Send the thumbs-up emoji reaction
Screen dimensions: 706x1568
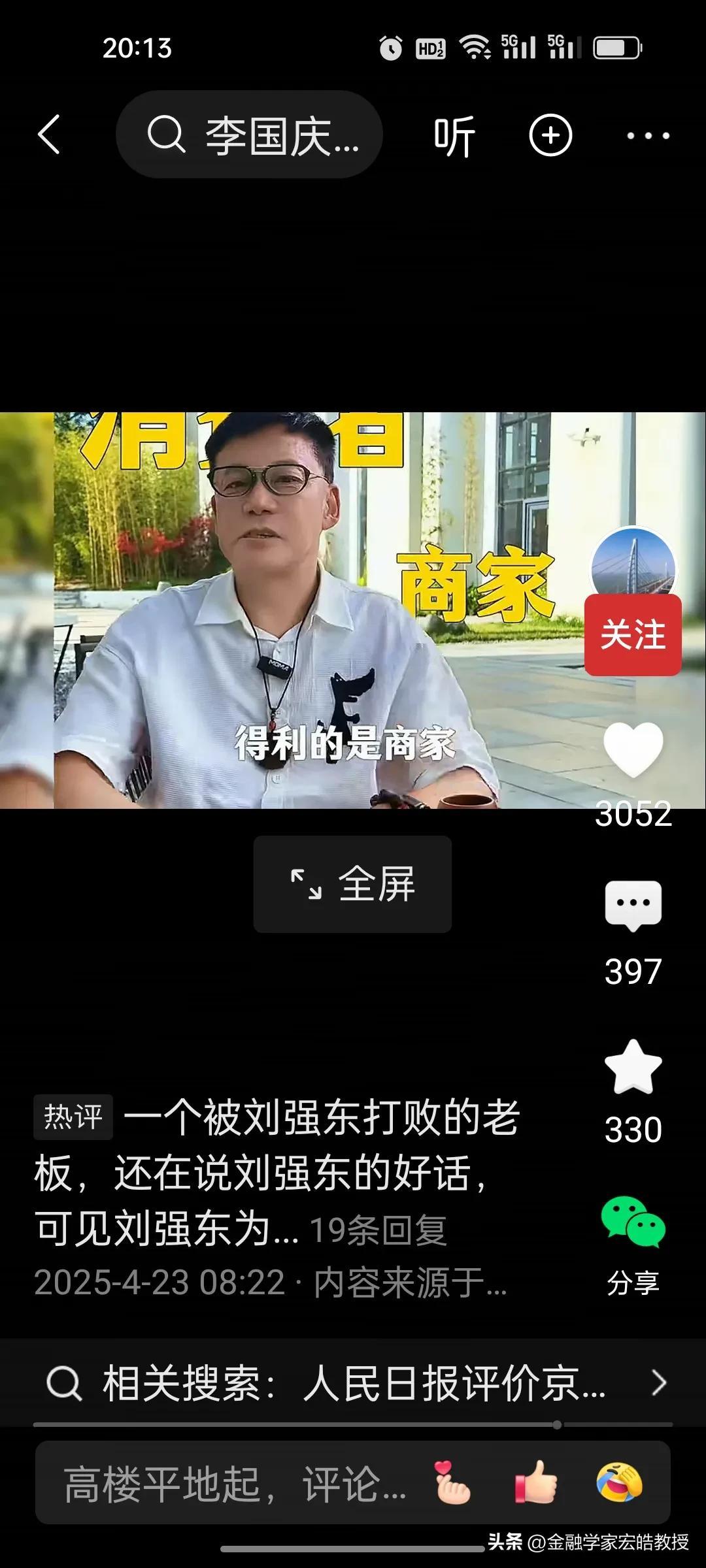click(536, 1483)
